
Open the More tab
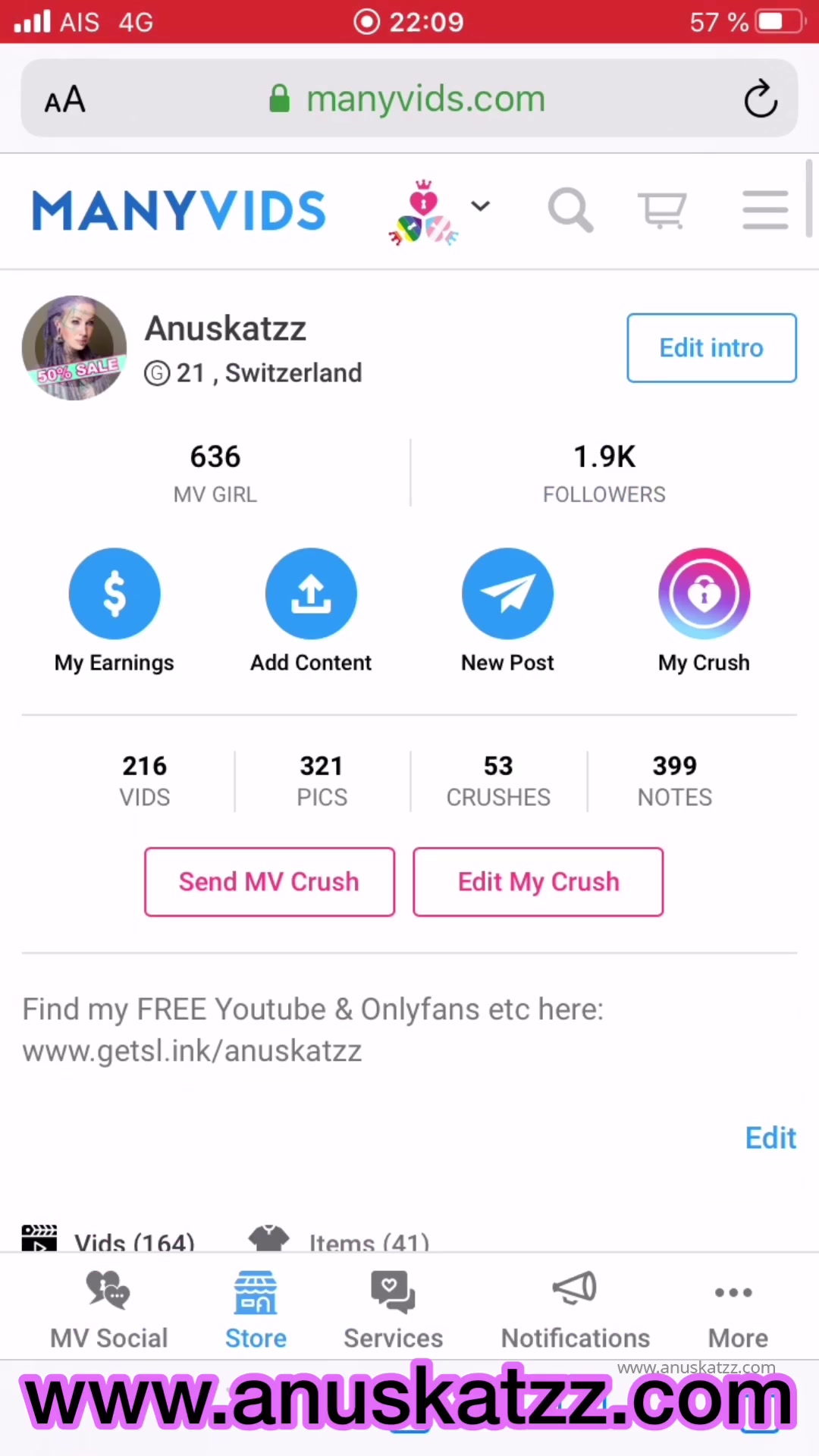point(737,1310)
